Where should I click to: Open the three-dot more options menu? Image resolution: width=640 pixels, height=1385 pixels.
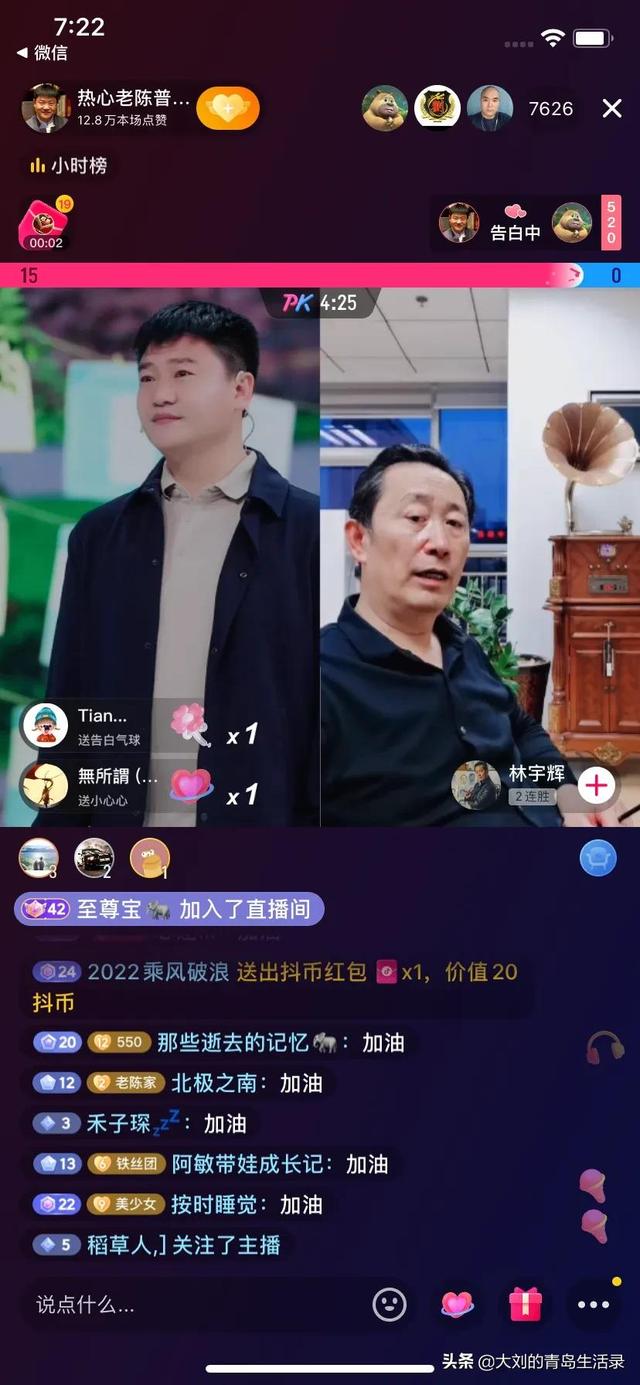tap(593, 1304)
